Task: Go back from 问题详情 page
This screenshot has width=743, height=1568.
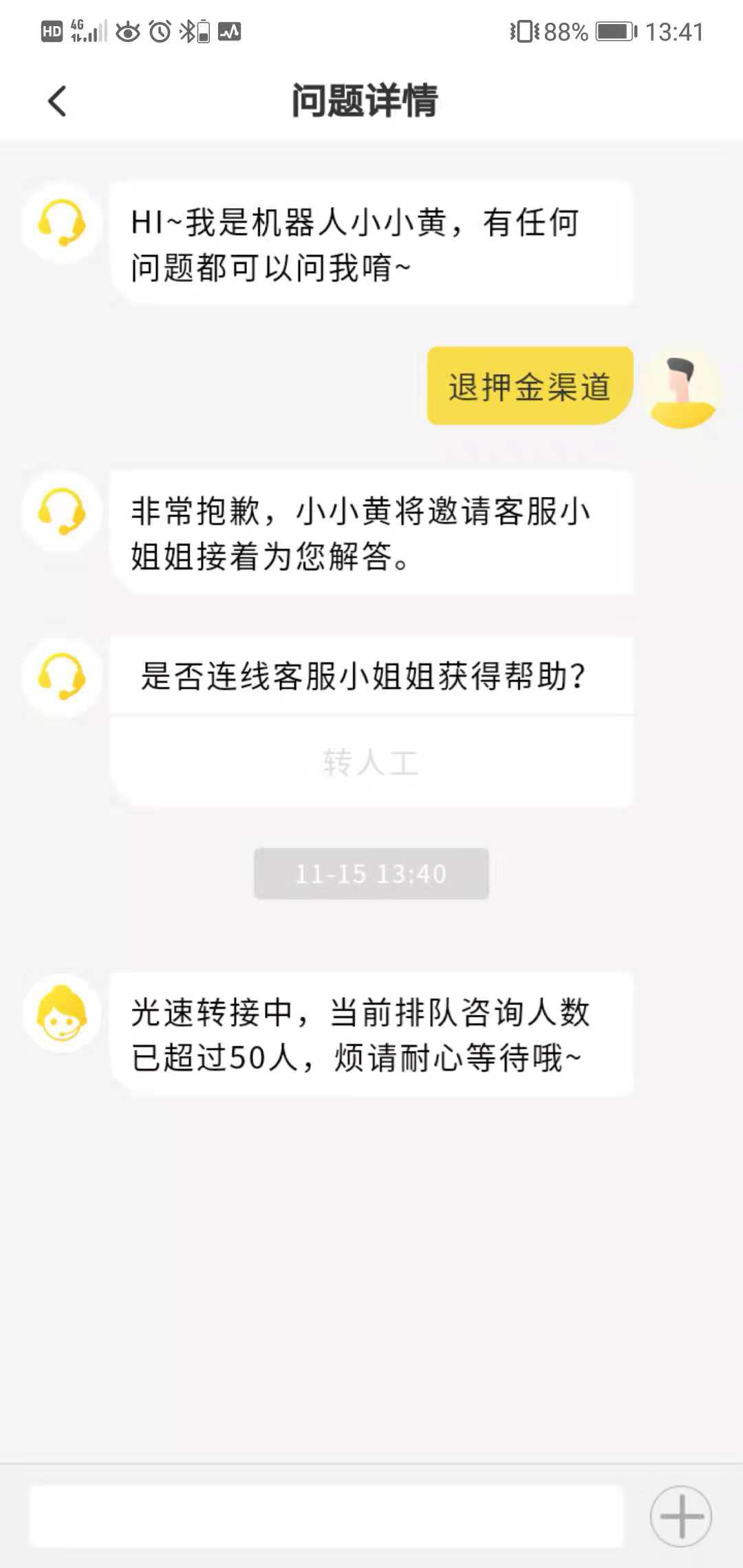Action: pyautogui.click(x=58, y=101)
